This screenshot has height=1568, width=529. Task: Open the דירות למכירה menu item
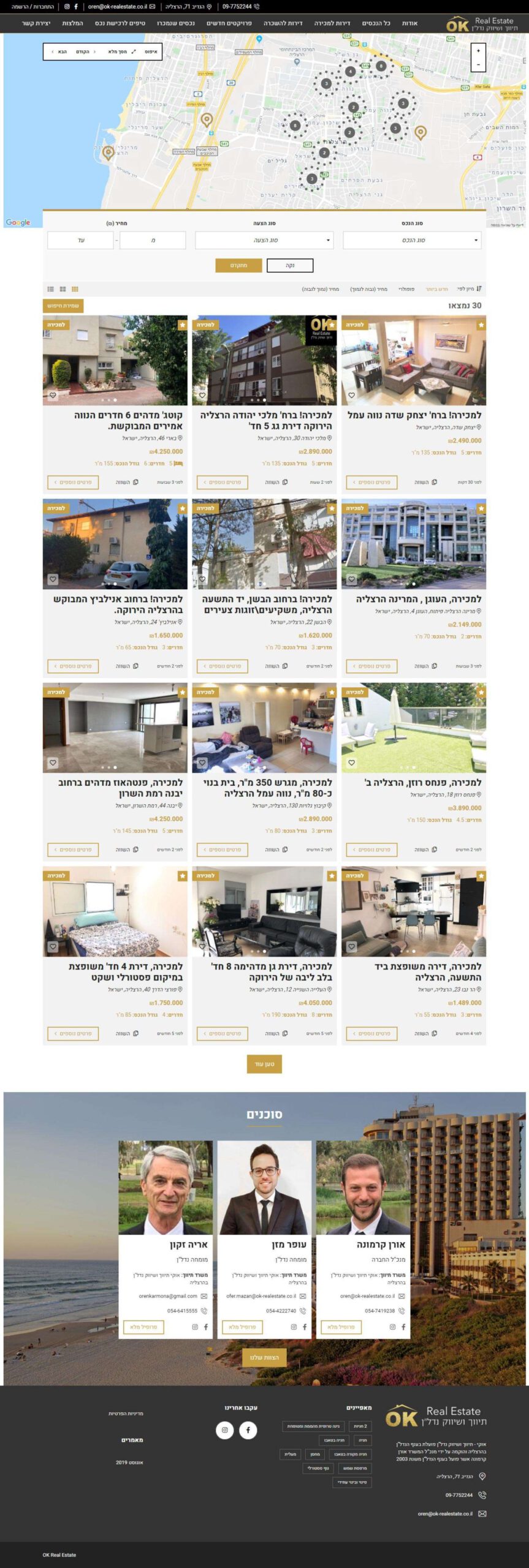pyautogui.click(x=332, y=23)
